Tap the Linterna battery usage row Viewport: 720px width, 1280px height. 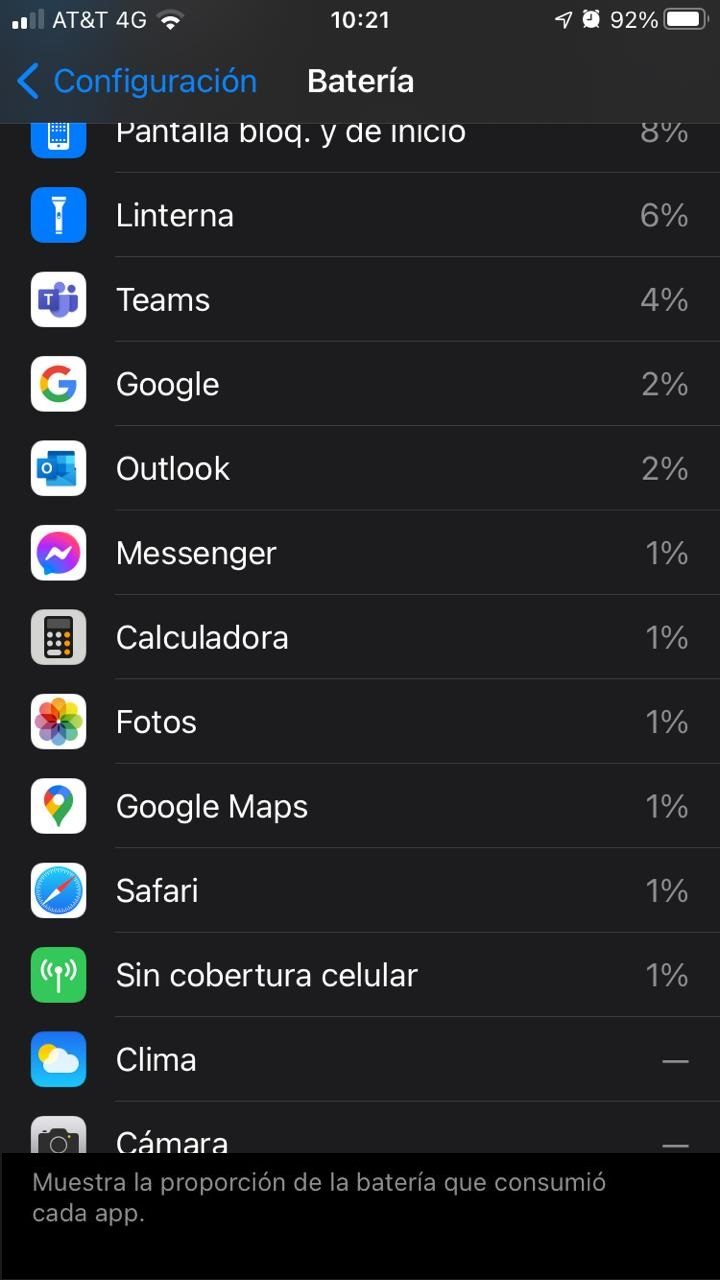[x=360, y=215]
